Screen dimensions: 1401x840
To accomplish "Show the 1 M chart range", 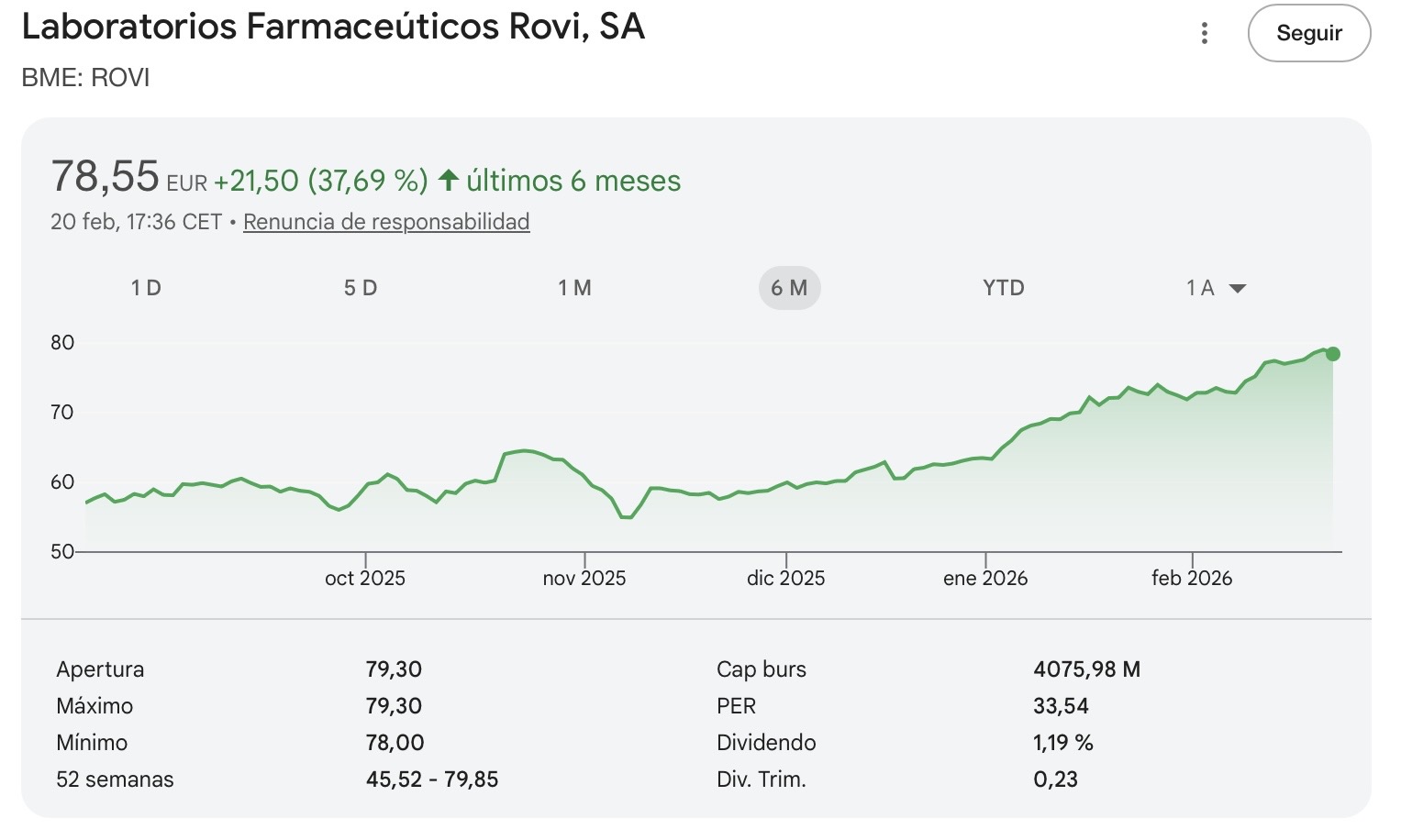I will [x=574, y=288].
